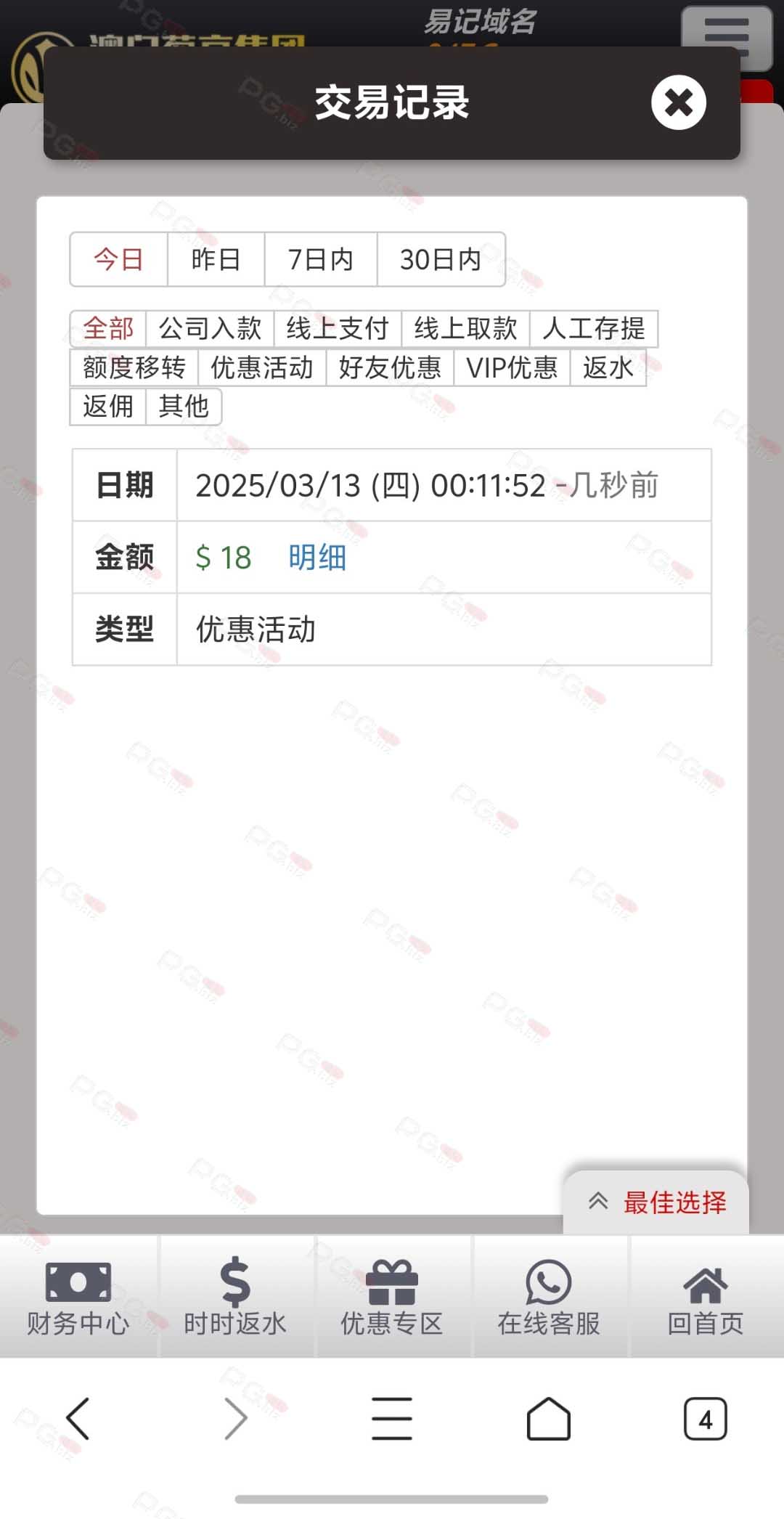Show 额度移转 records
Viewport: 784px width, 1519px height.
(134, 367)
